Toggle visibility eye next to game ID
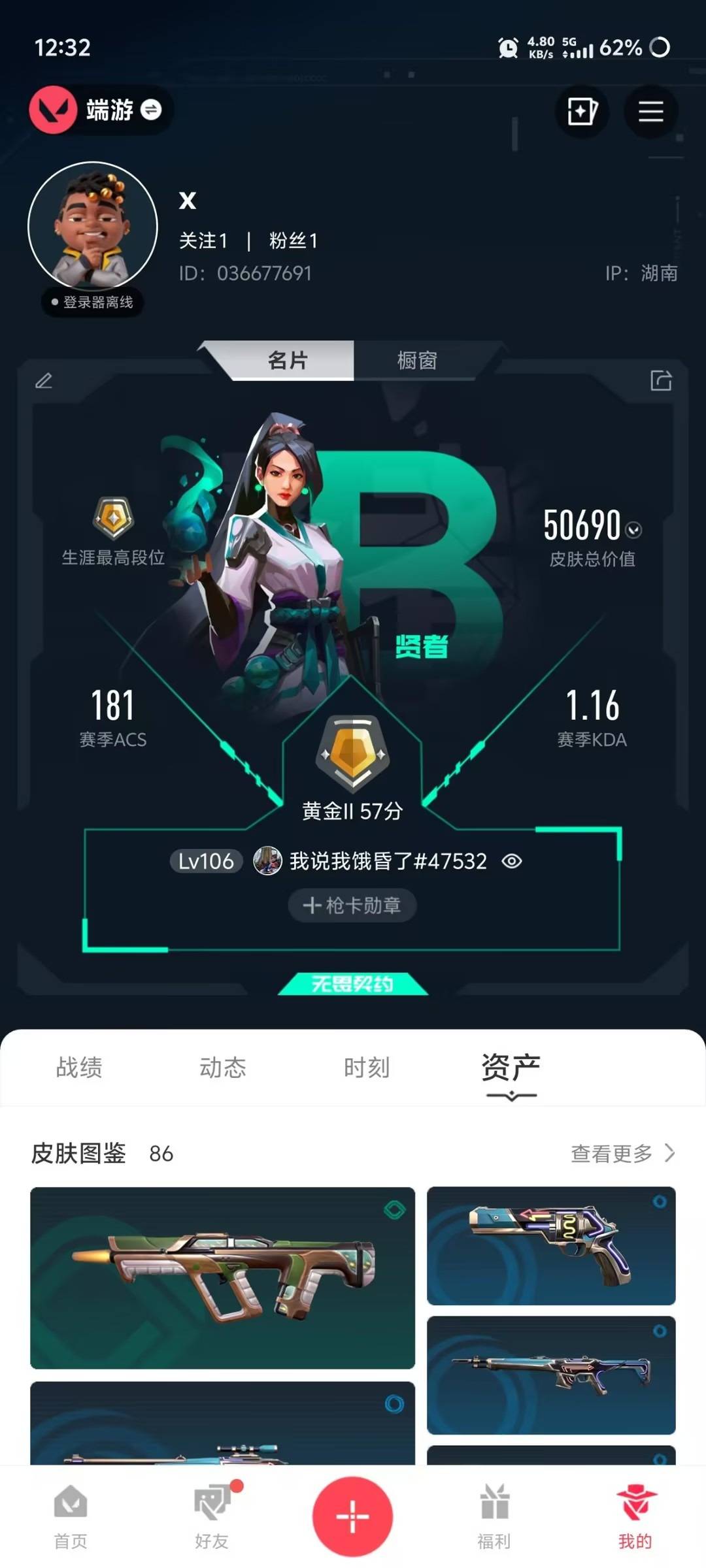 pos(512,861)
